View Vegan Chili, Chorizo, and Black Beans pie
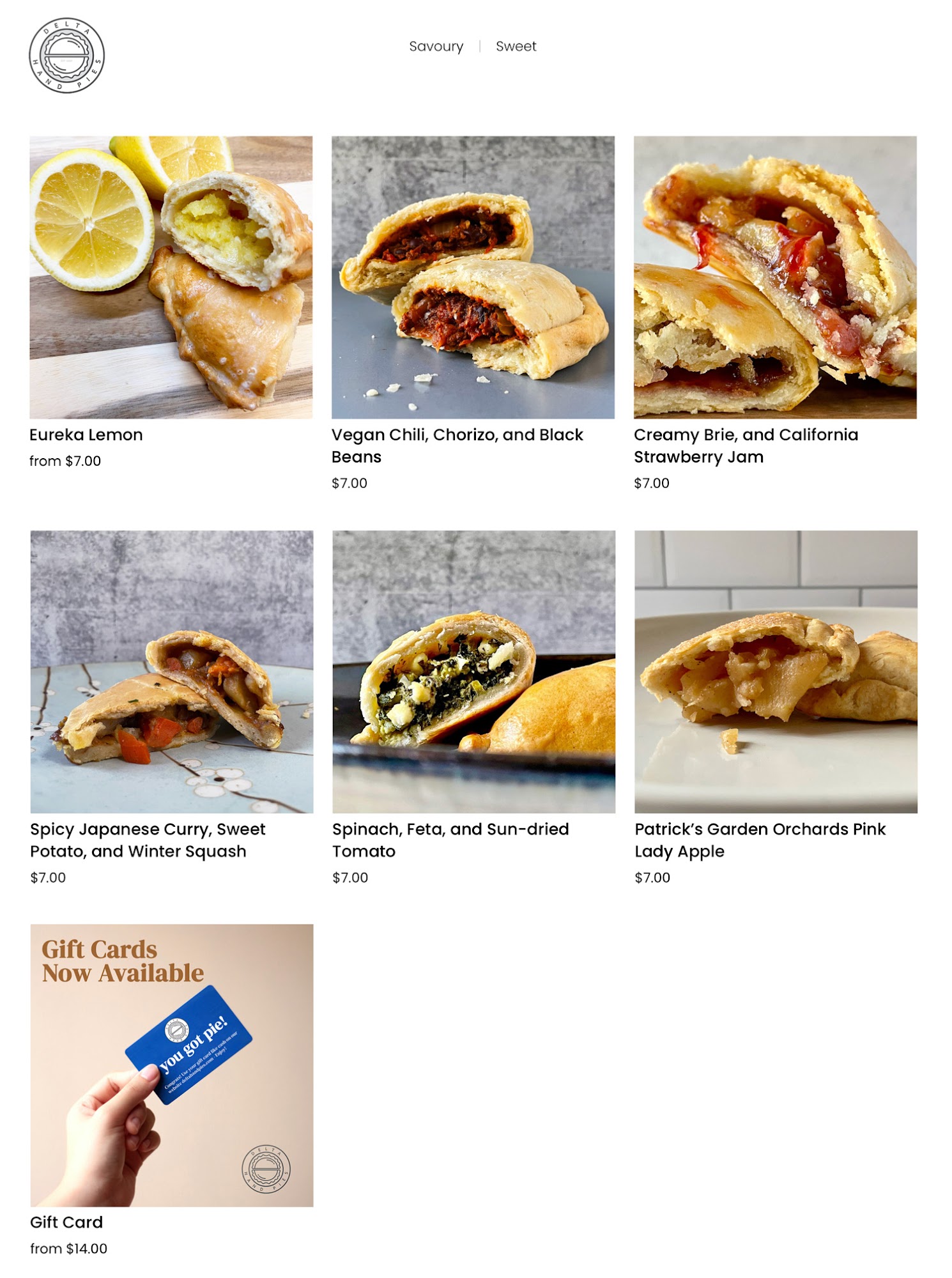This screenshot has height=1278, width=952. [x=473, y=277]
